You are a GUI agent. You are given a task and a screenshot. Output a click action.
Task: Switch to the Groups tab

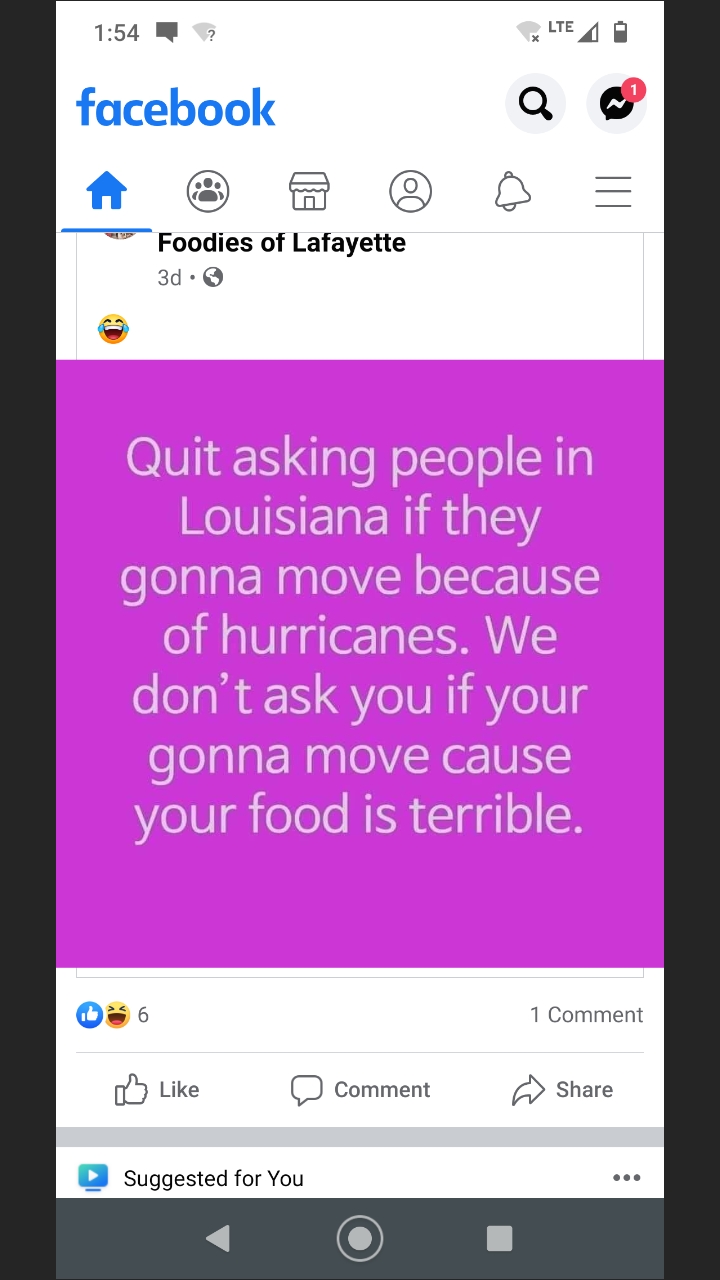click(208, 190)
